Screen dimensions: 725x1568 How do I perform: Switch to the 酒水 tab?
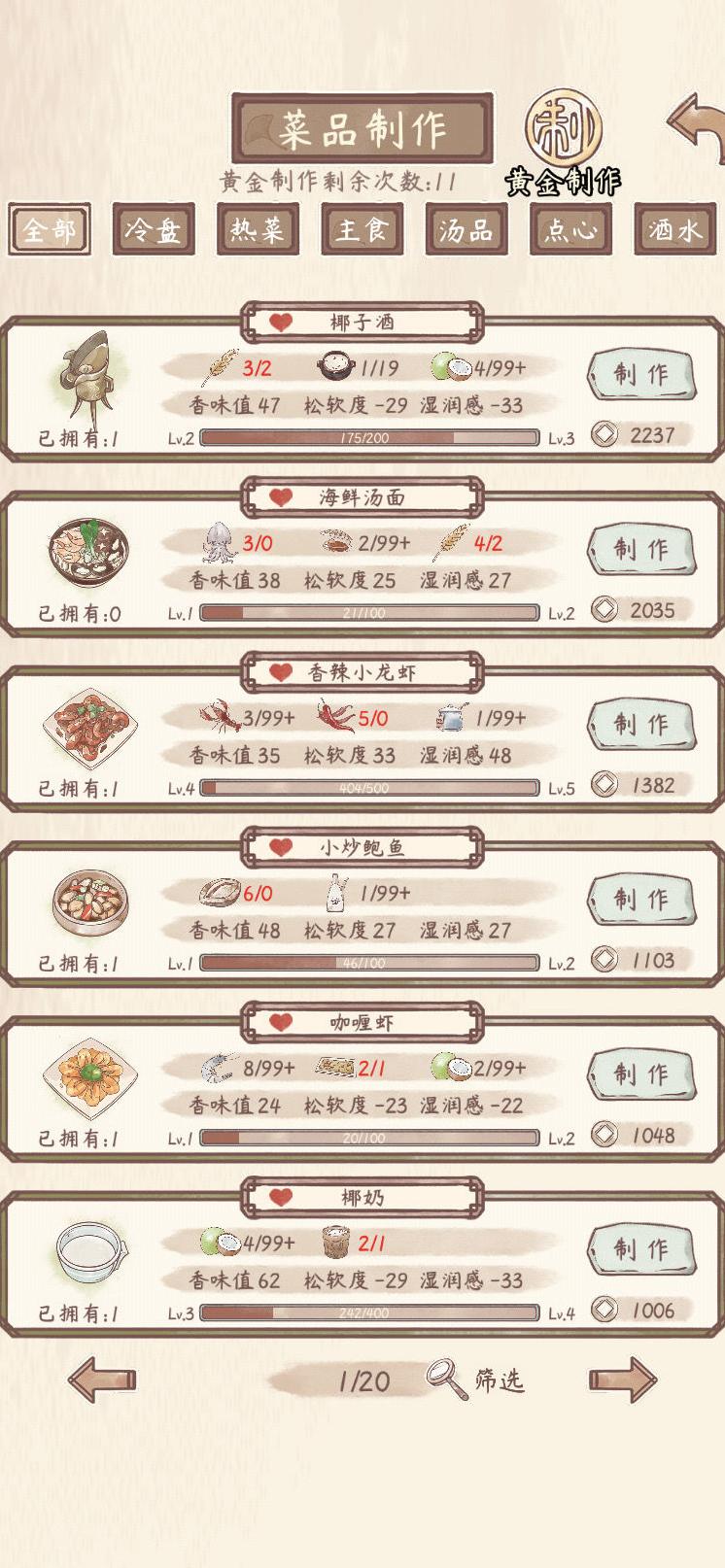click(674, 230)
